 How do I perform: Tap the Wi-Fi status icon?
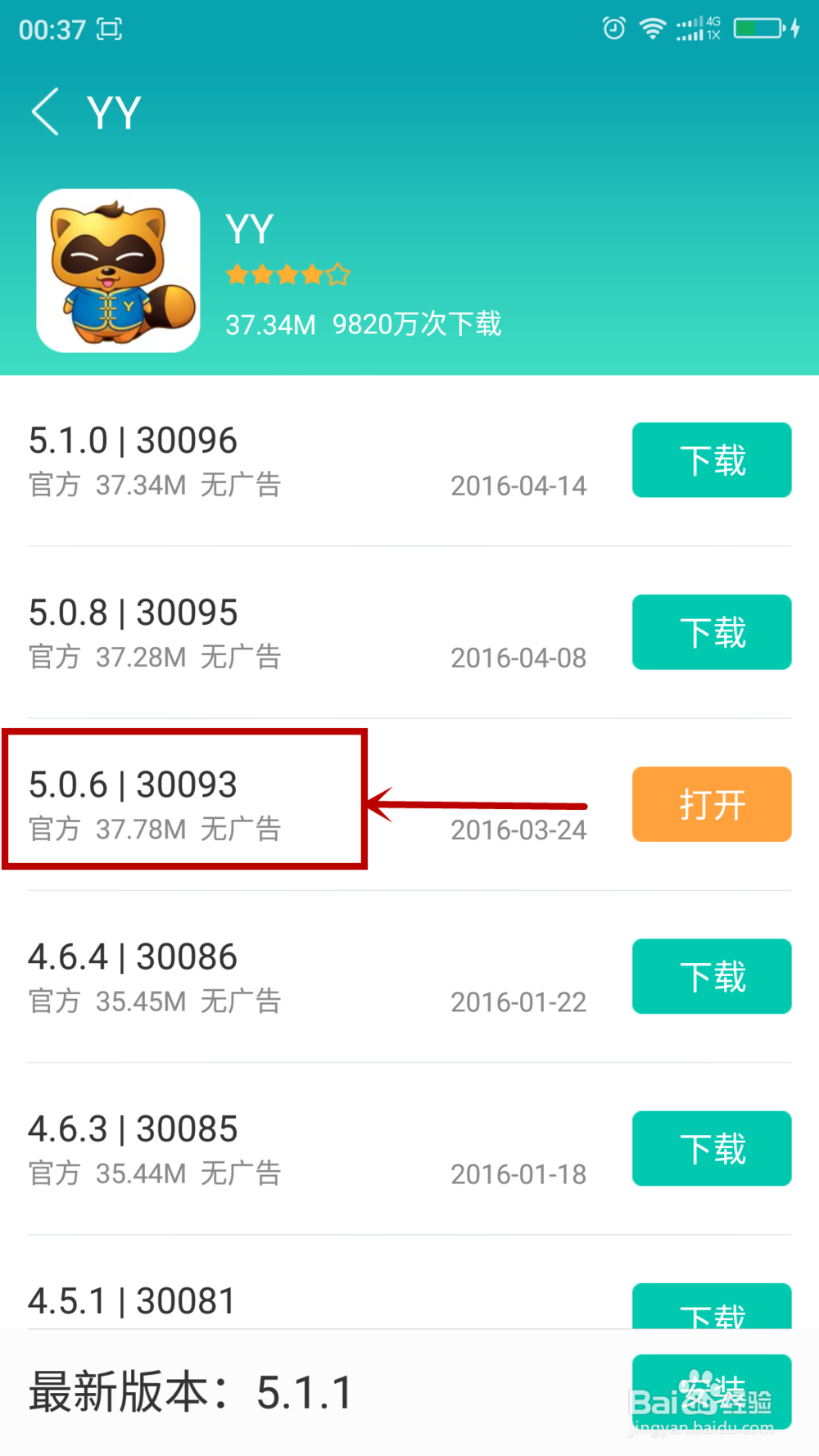pyautogui.click(x=653, y=27)
